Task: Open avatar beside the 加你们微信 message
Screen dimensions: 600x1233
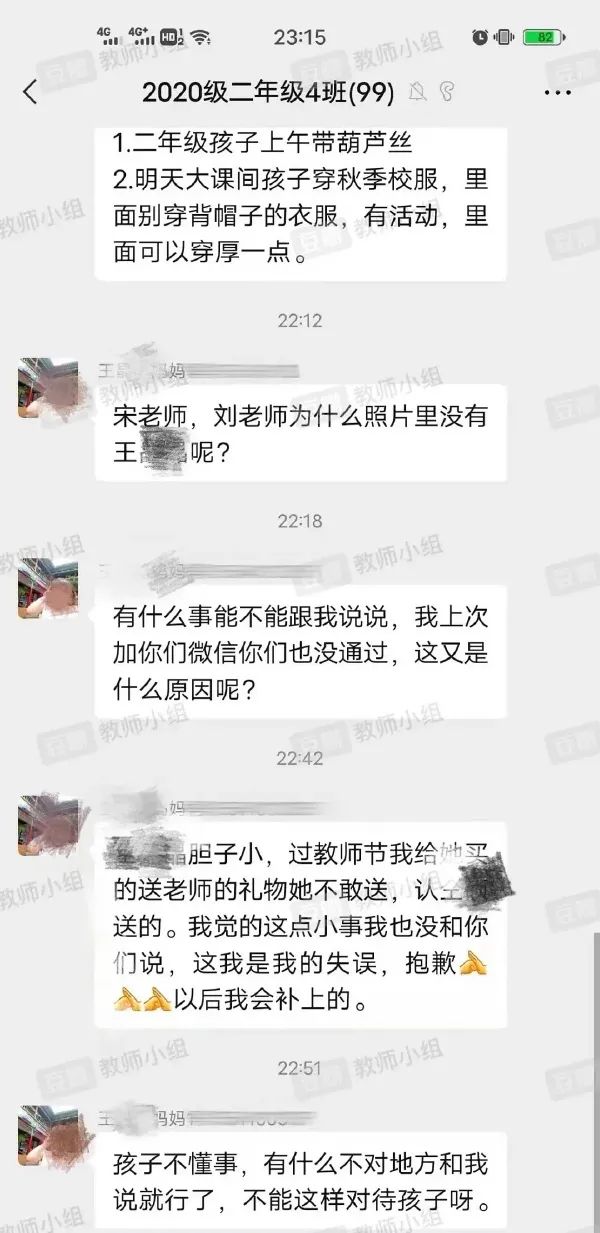Action: [x=48, y=589]
